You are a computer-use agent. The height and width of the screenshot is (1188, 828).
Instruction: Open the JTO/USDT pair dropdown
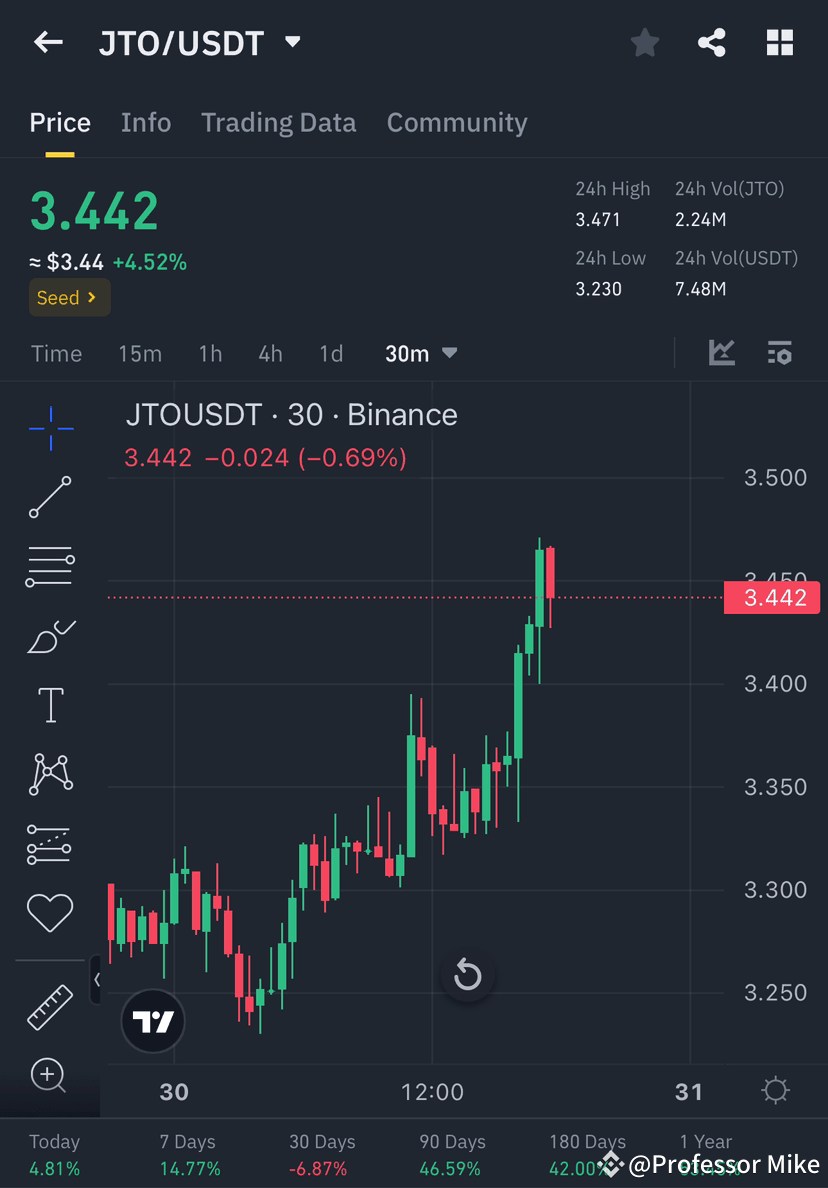pyautogui.click(x=291, y=42)
